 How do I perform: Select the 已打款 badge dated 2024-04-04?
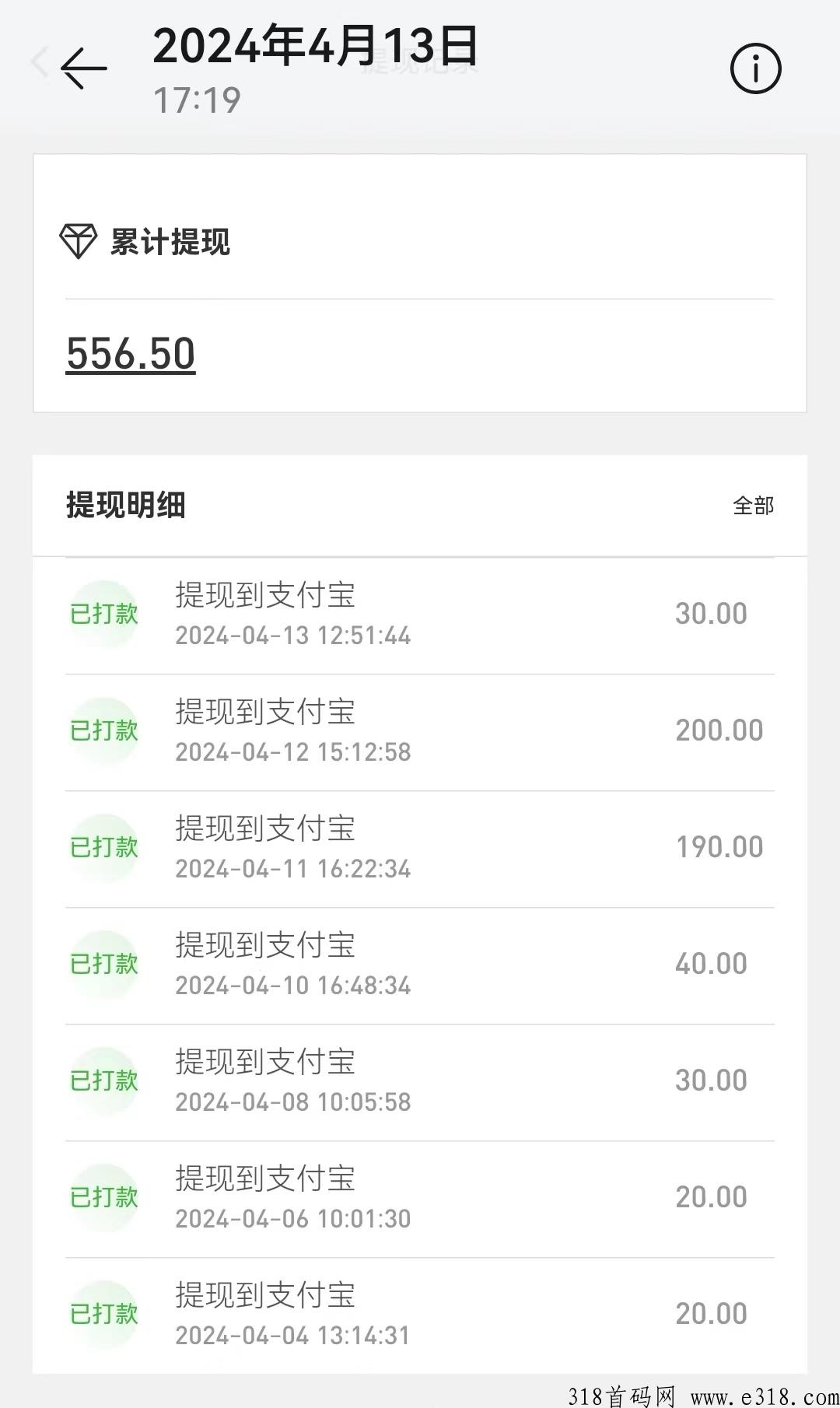click(x=104, y=1315)
